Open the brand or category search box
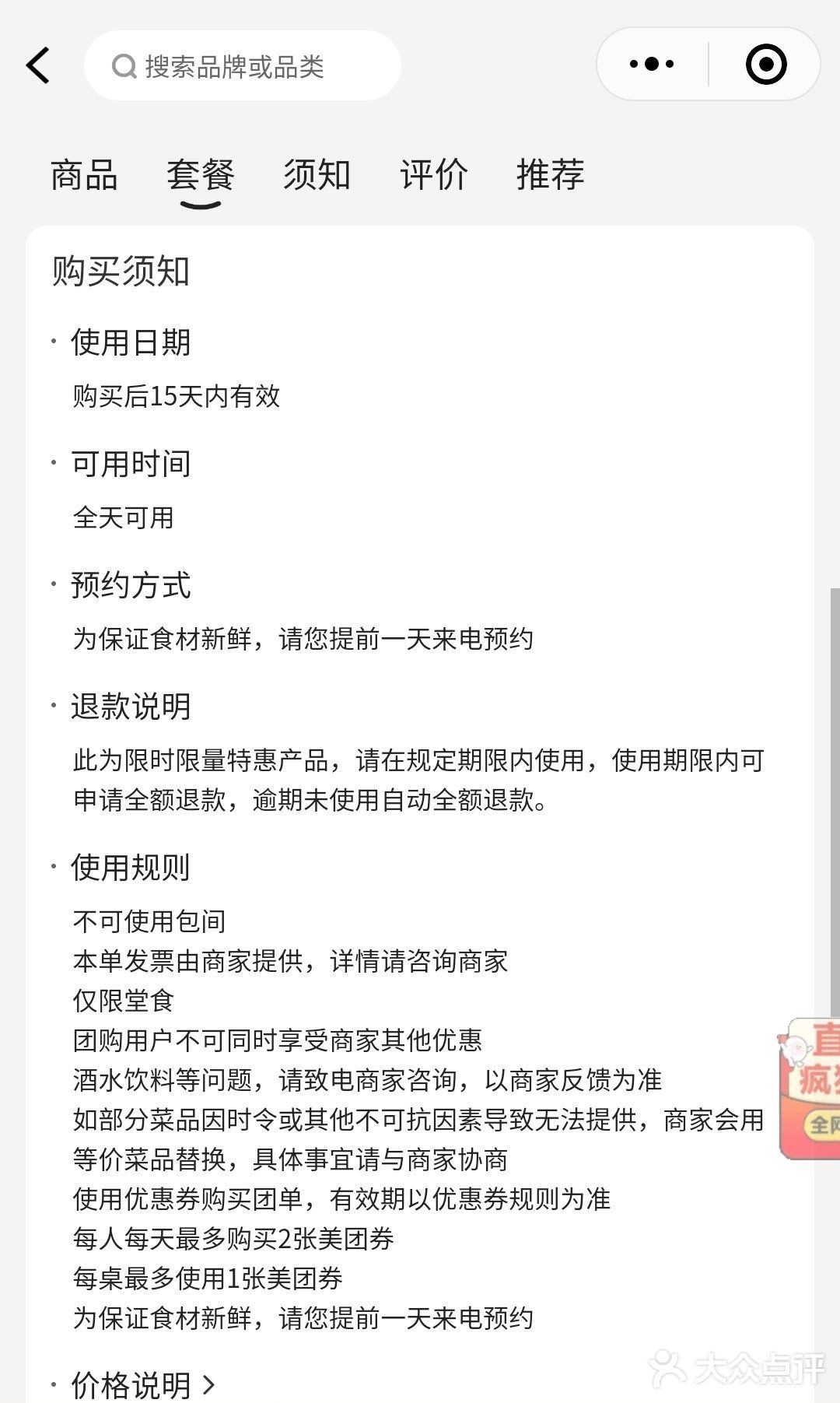840x1403 pixels. 242,66
